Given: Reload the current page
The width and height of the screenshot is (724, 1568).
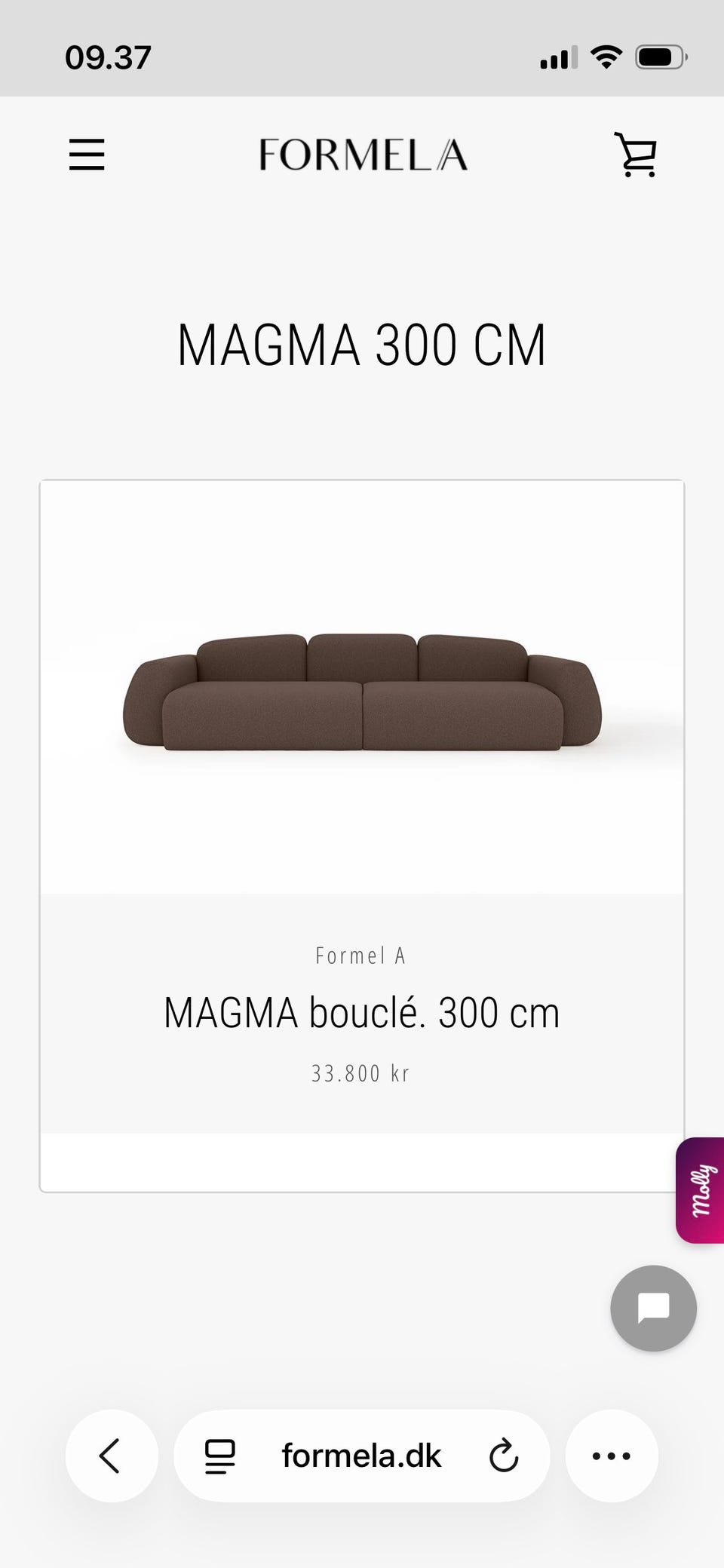Looking at the screenshot, I should pos(503,1456).
